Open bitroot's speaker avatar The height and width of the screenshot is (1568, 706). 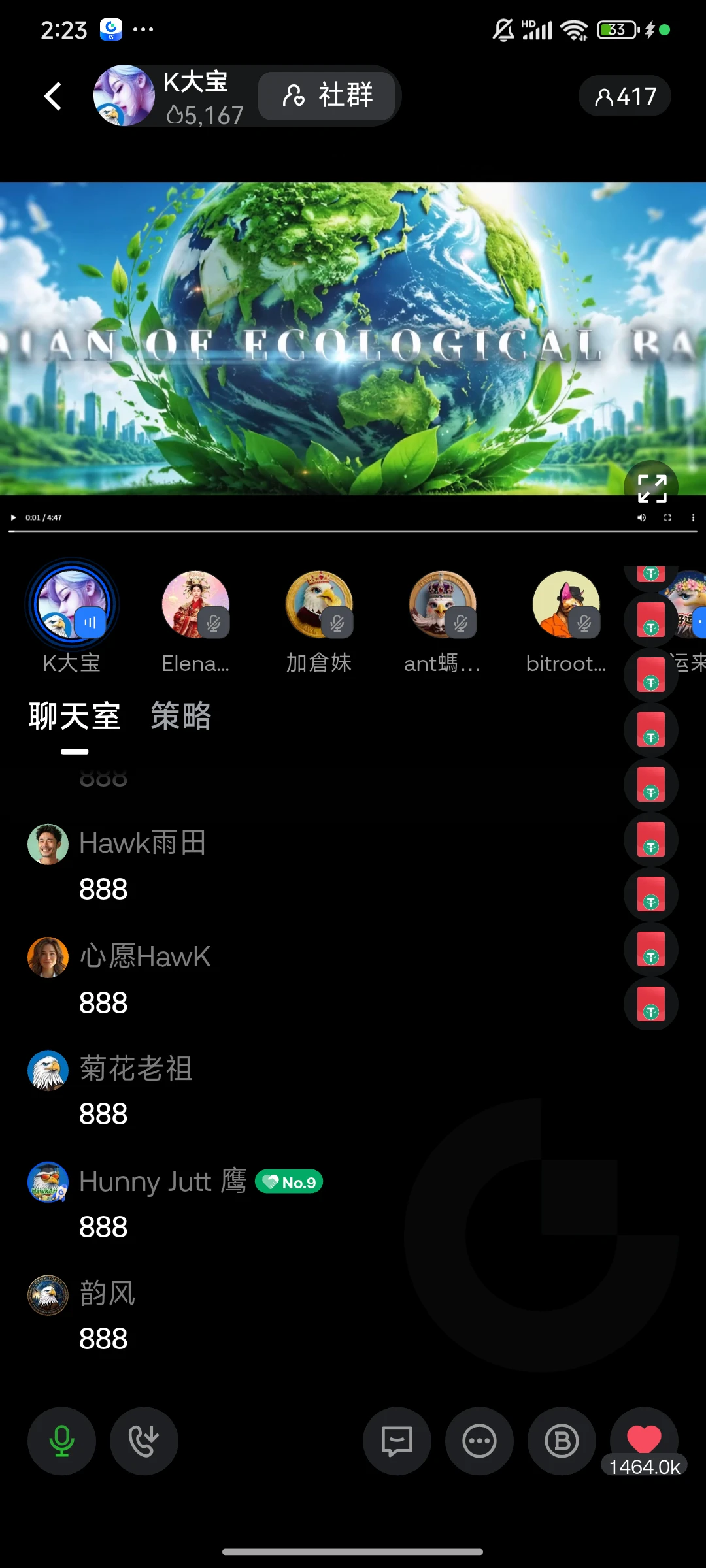click(x=566, y=604)
